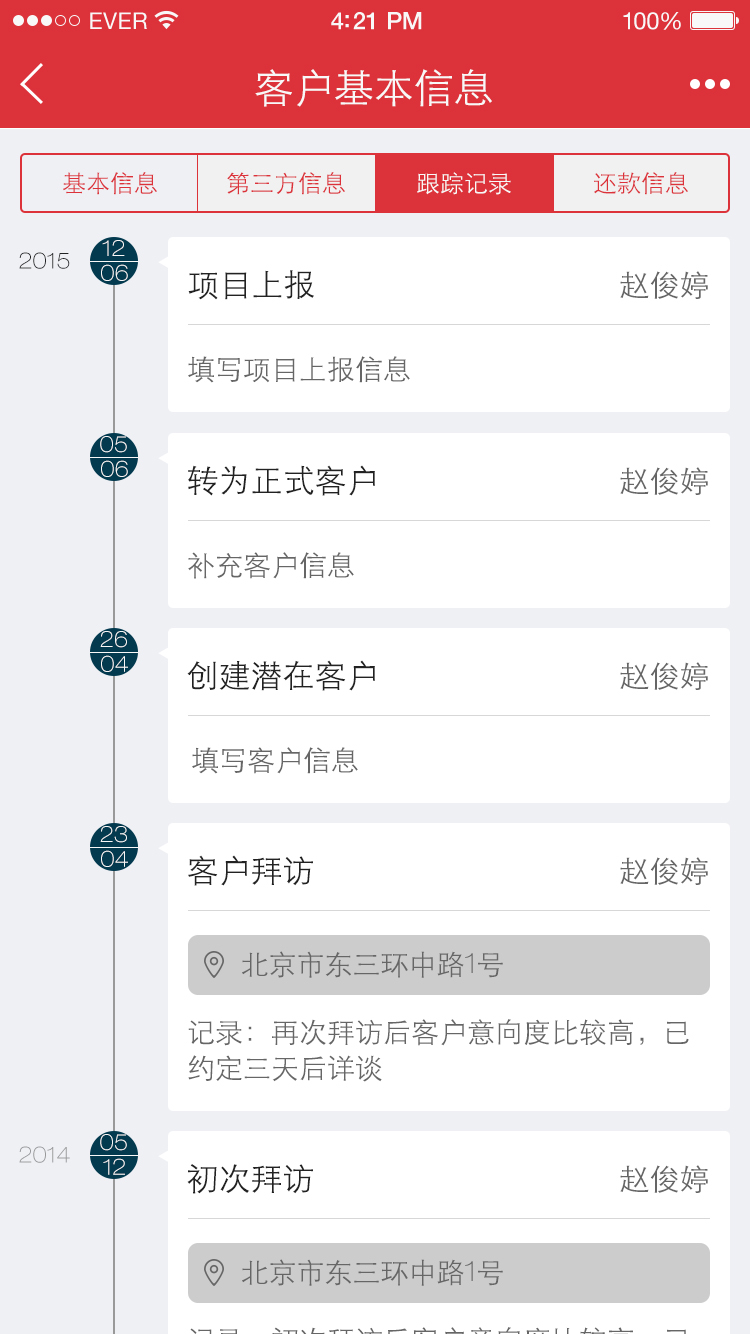Select the 跟踪记录 tab

coord(464,183)
